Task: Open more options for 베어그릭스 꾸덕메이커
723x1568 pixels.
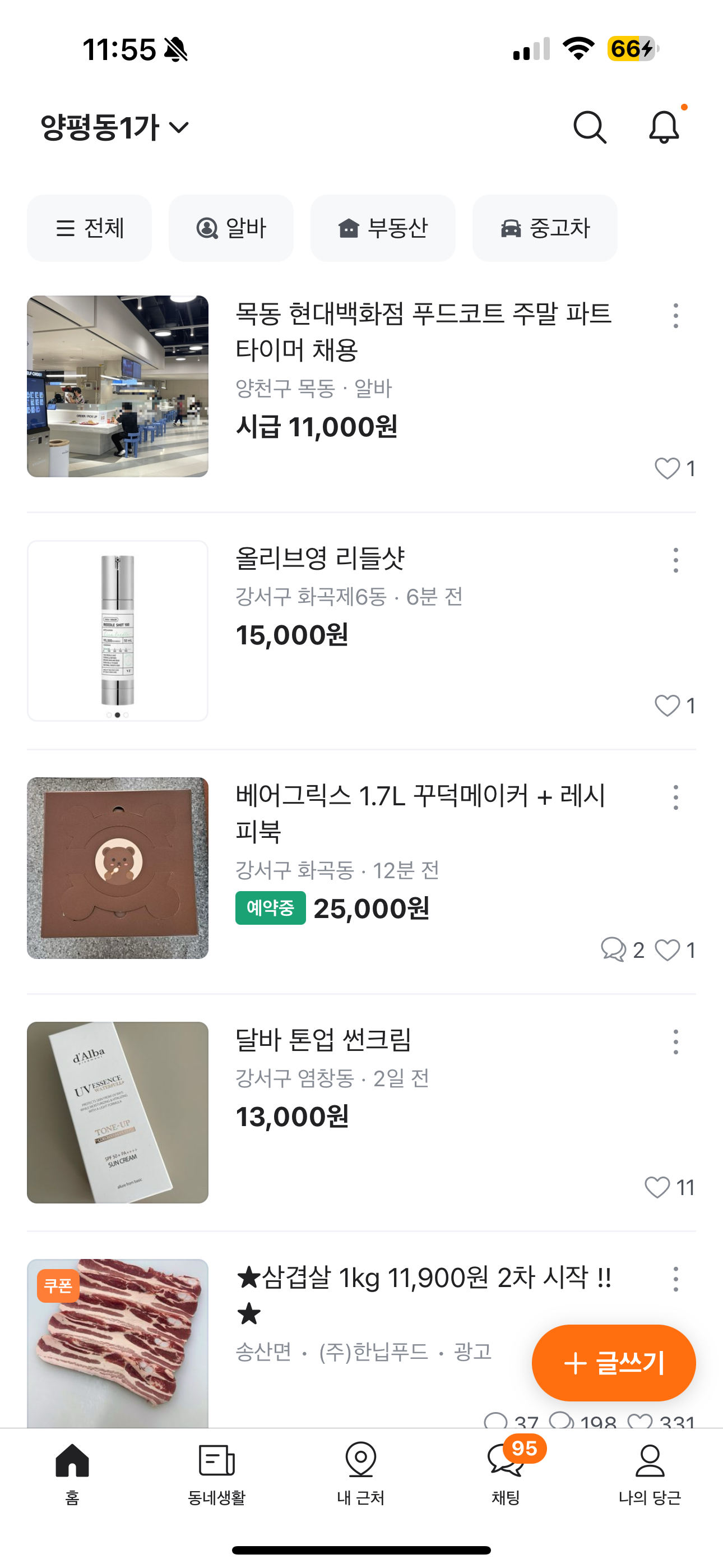Action: 675,797
